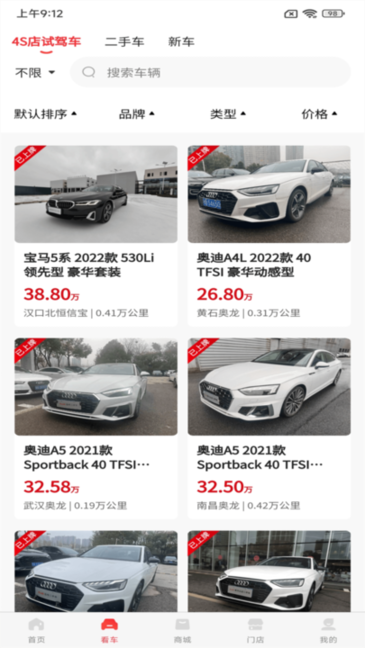365x648 pixels.
Task: Open the 不限 region dropdown
Action: coord(35,73)
